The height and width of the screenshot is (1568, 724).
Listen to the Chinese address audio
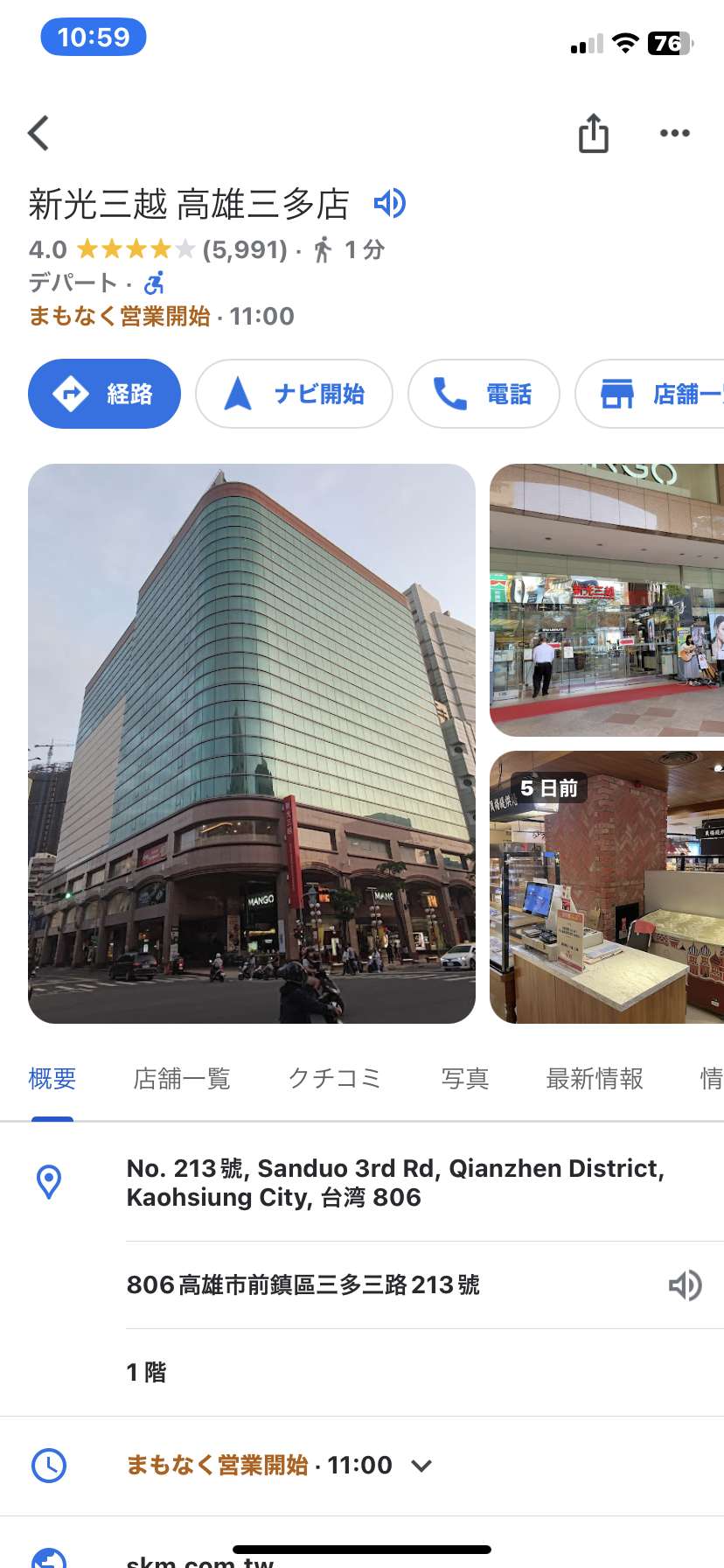point(686,1284)
